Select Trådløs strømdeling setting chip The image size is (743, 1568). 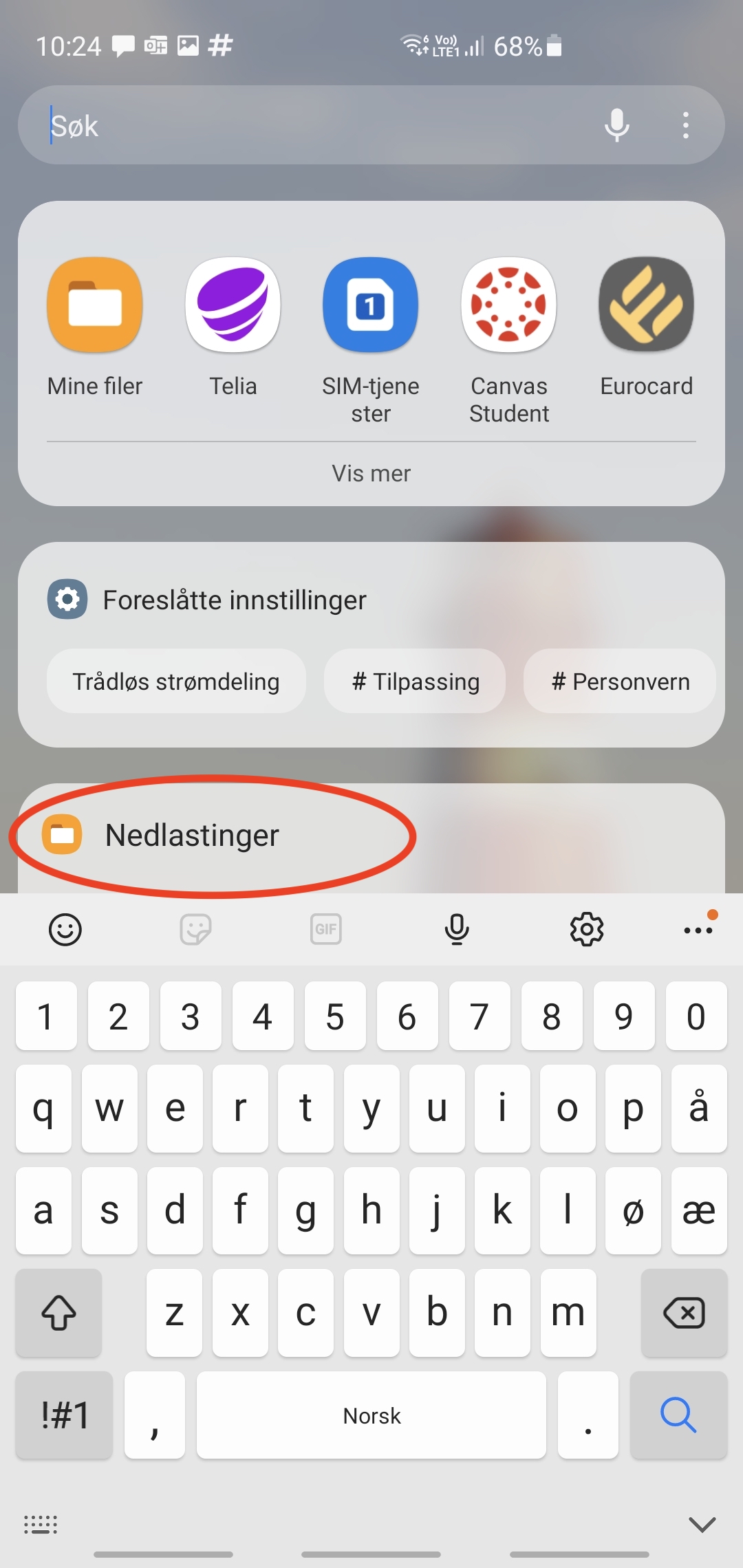click(176, 682)
